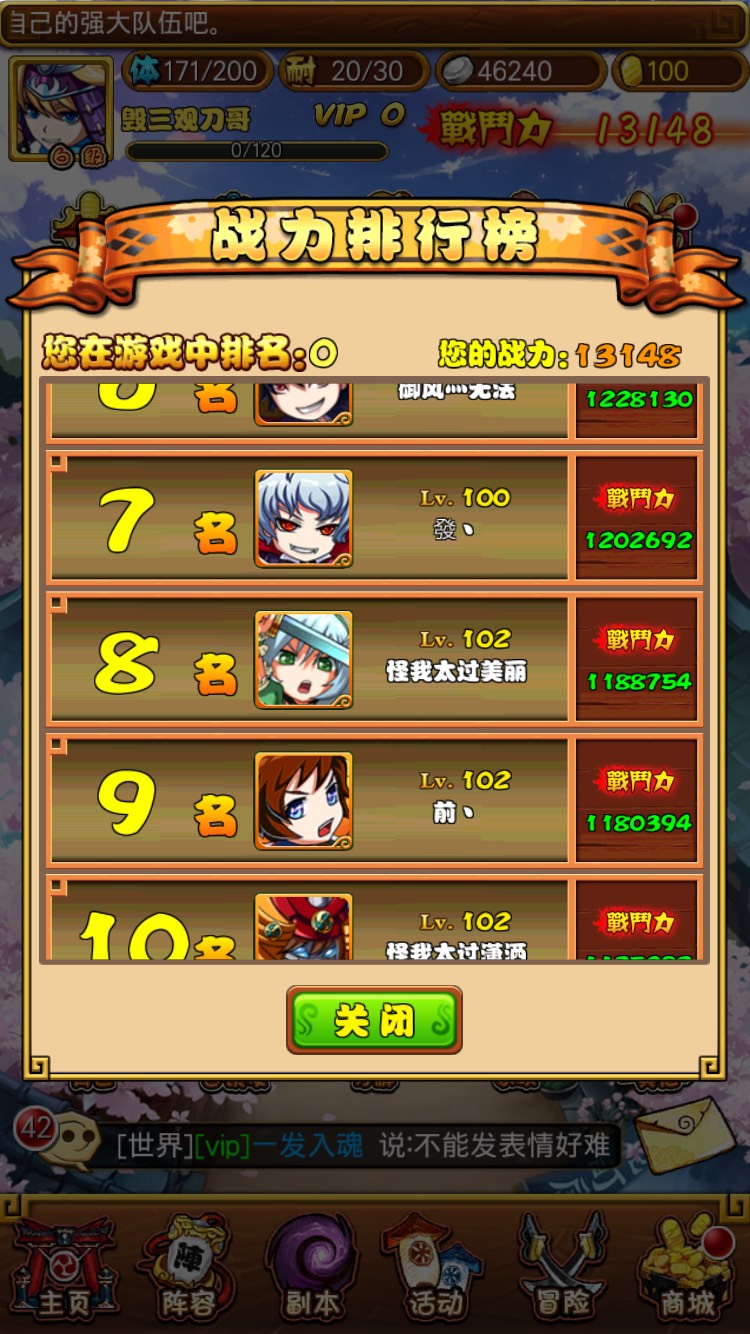Open the mail envelope icon
Viewport: 750px width, 1334px height.
point(686,1136)
